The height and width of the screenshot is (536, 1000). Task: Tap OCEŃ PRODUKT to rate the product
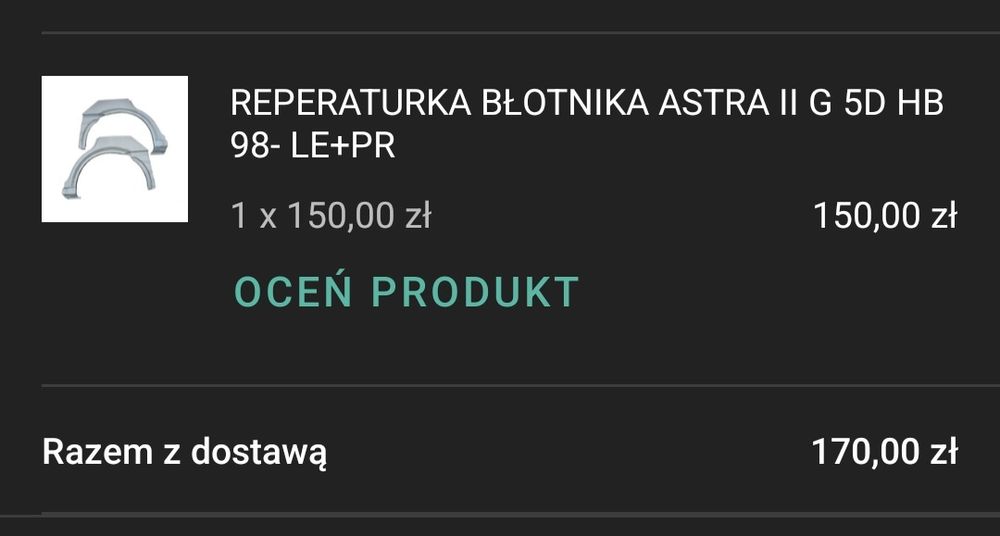point(406,291)
